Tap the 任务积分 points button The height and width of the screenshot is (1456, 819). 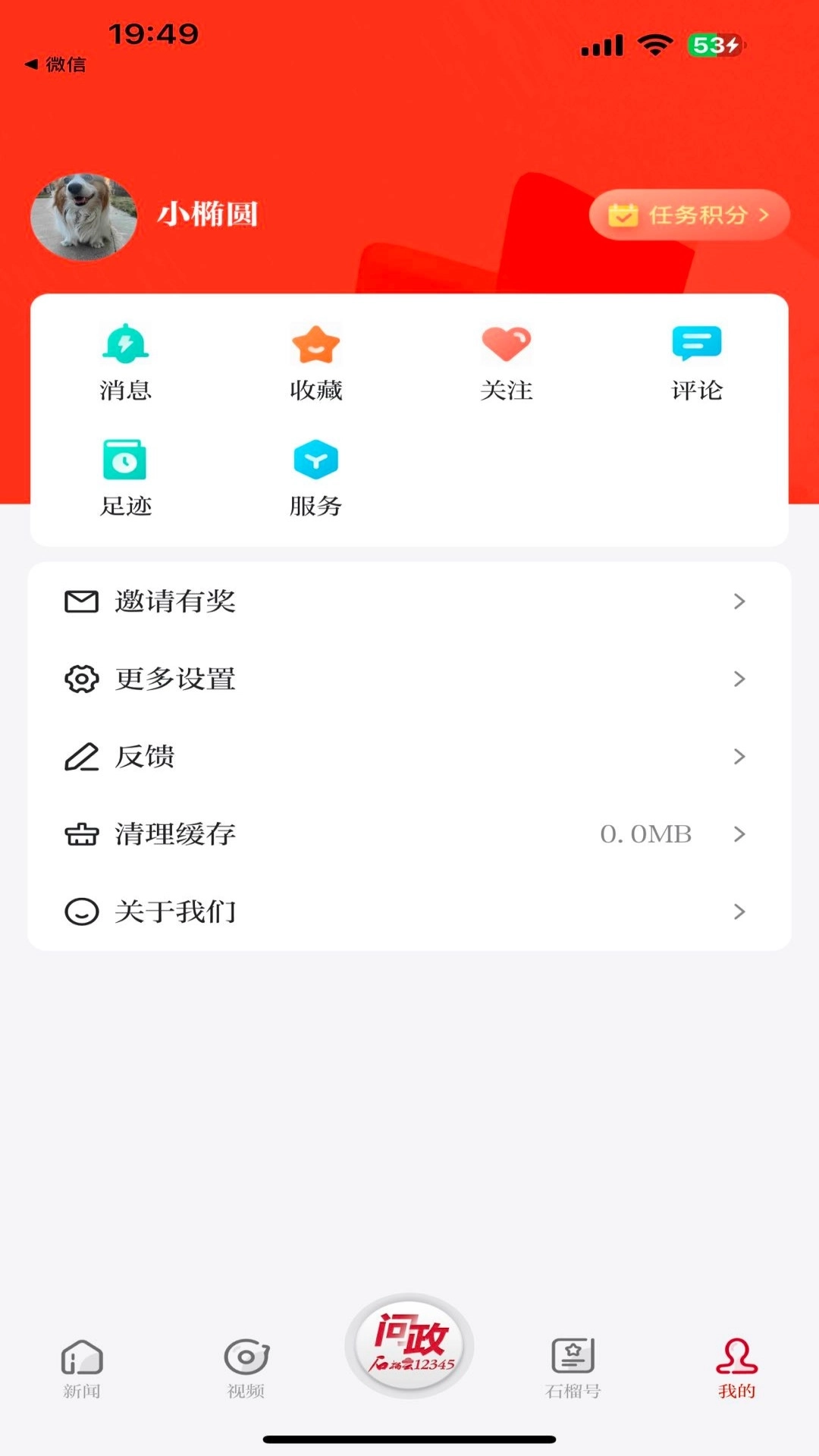pyautogui.click(x=689, y=215)
